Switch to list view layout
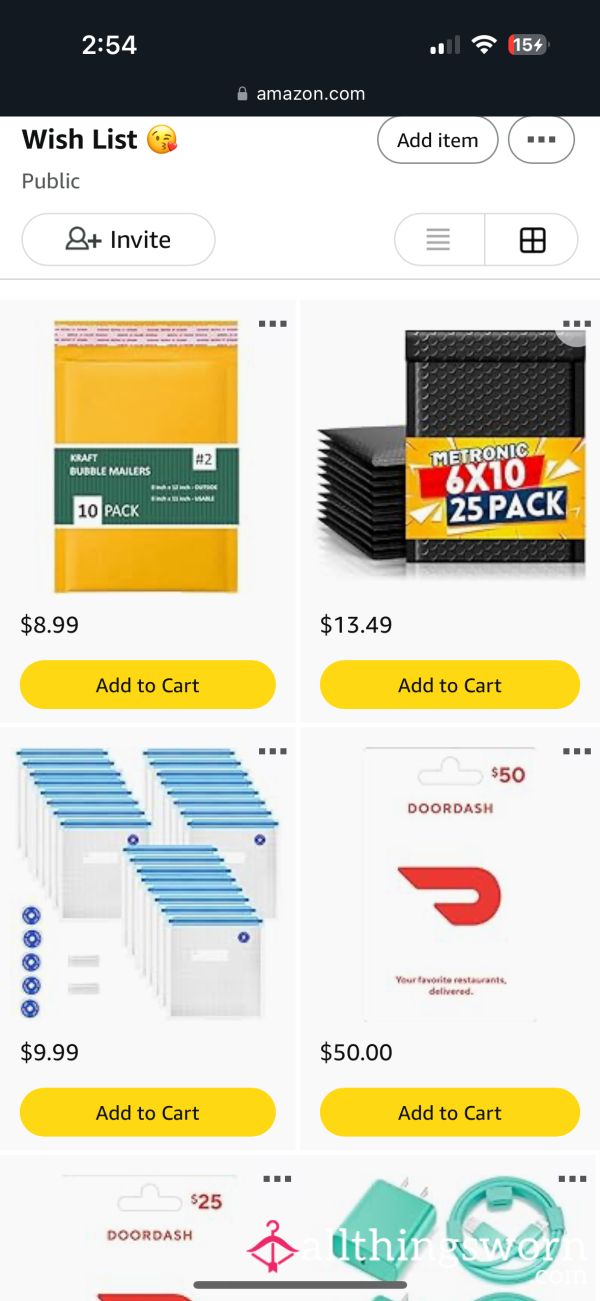This screenshot has width=600, height=1301. click(439, 240)
